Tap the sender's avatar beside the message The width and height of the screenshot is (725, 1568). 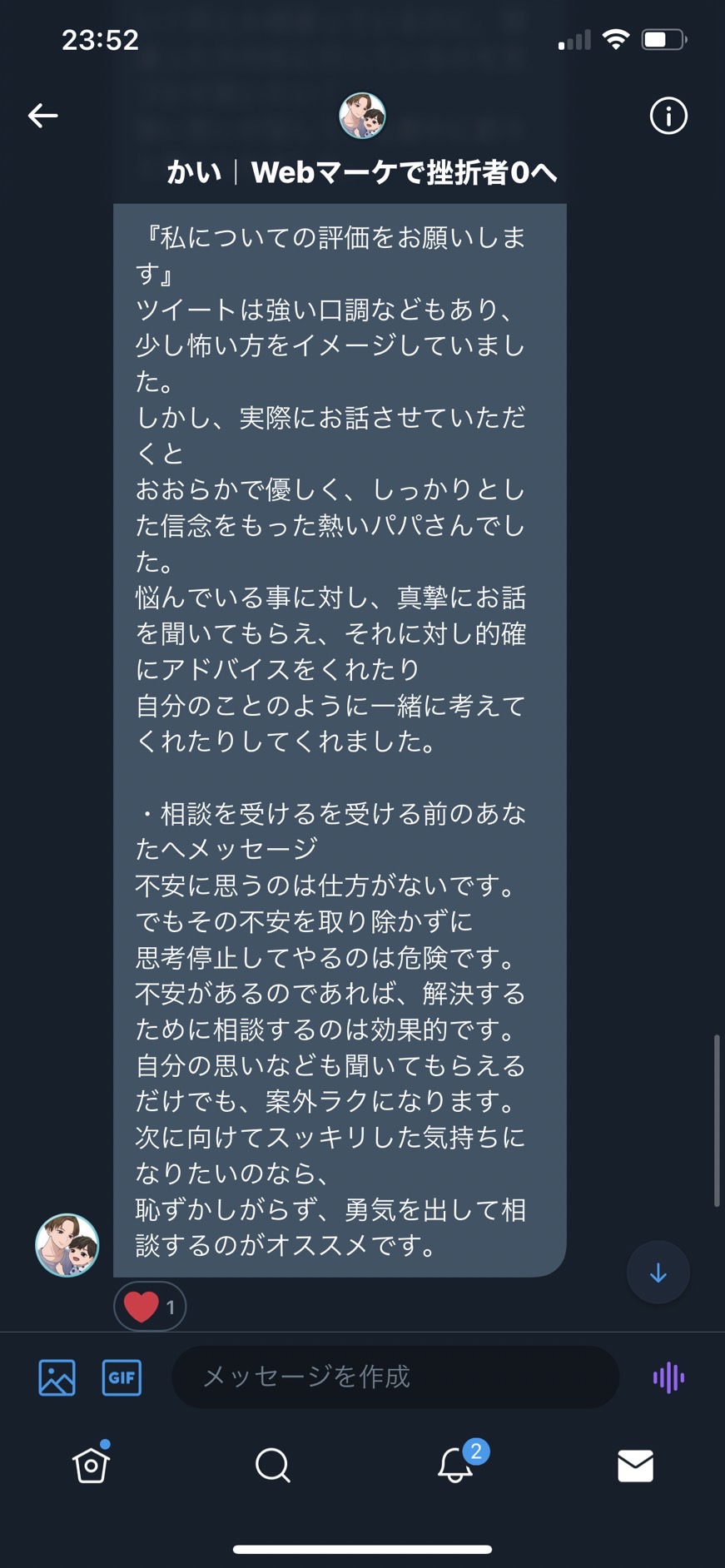pyautogui.click(x=67, y=1245)
